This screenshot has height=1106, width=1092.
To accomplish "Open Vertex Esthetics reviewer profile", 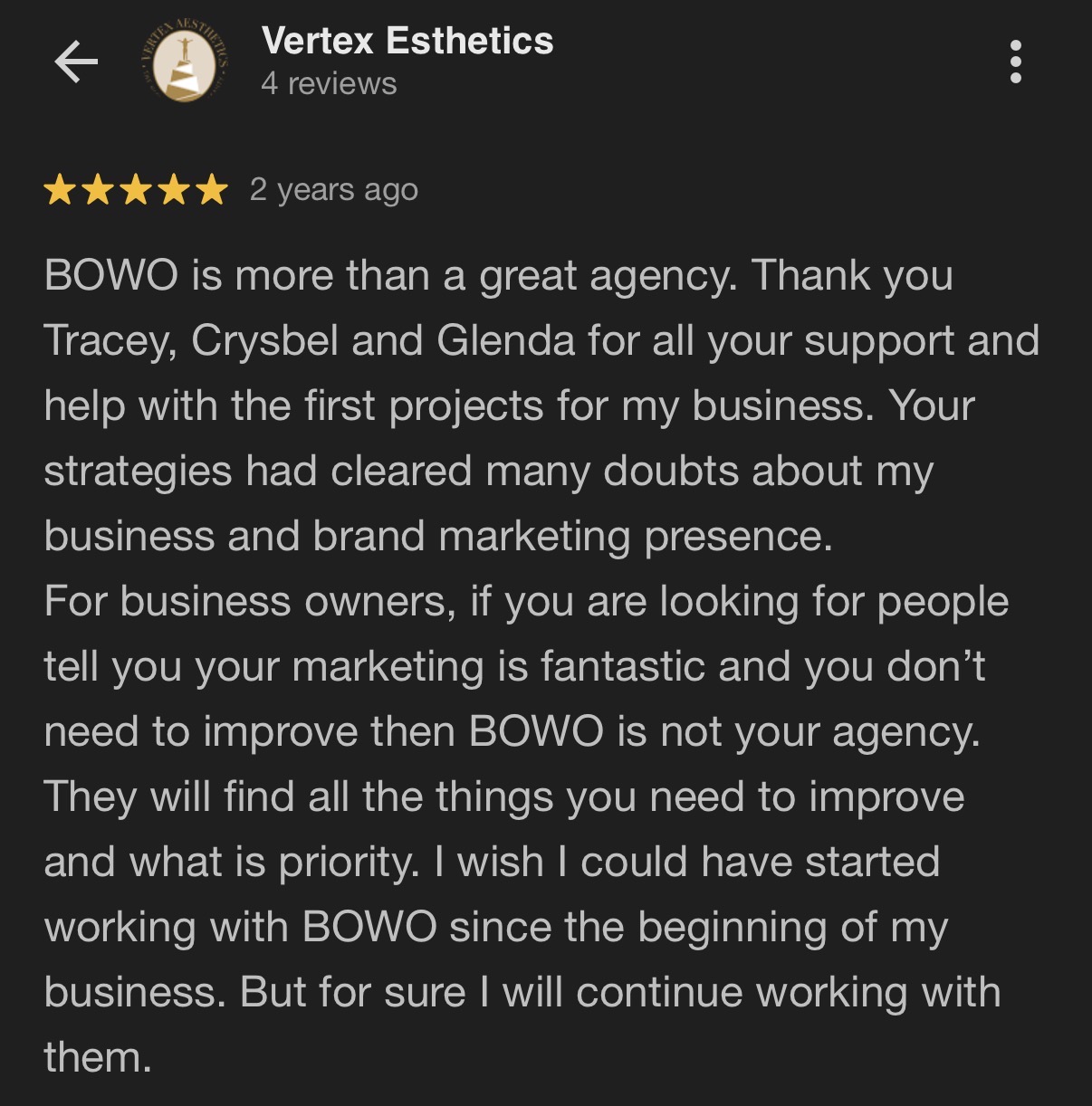I will point(407,42).
